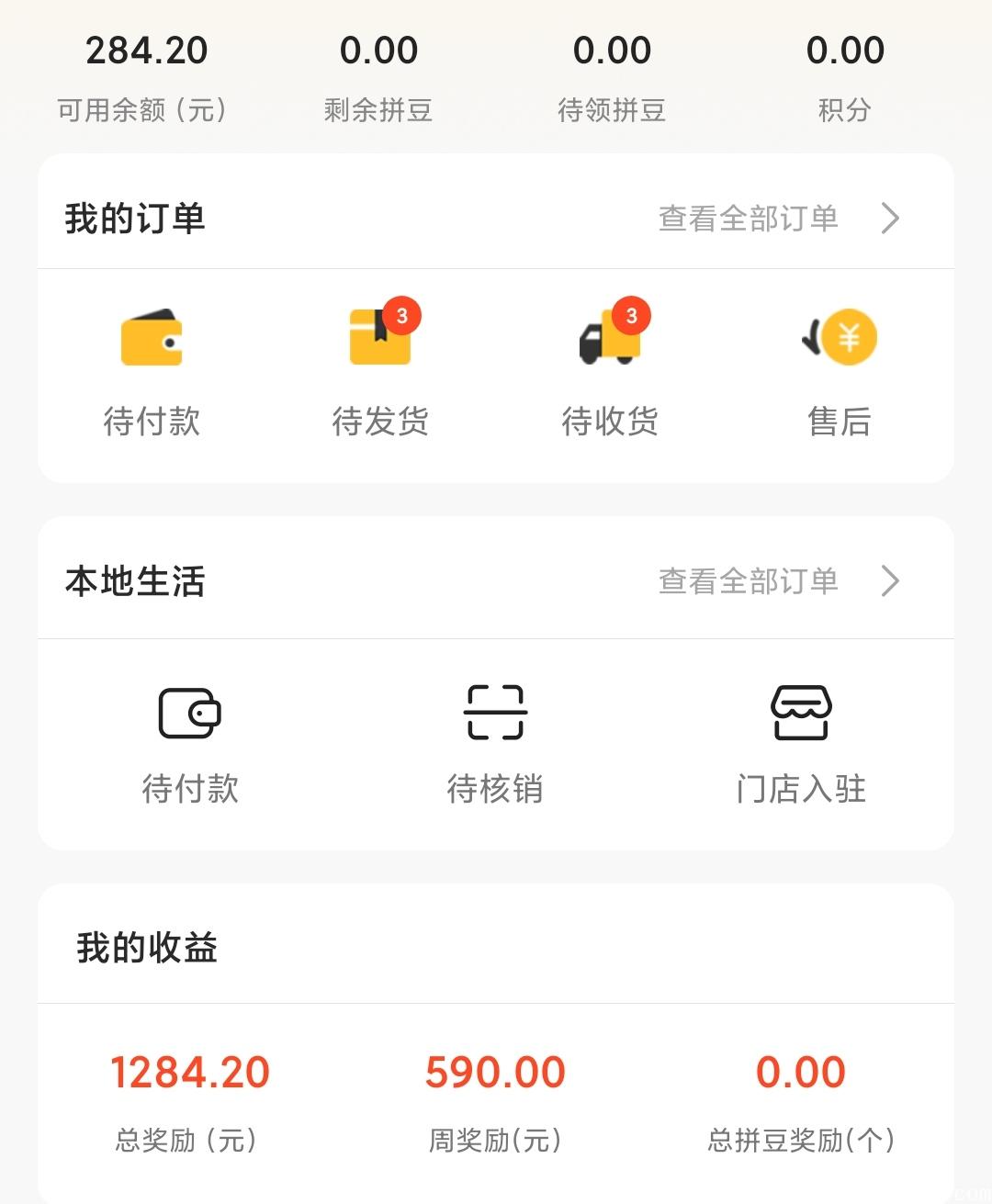View all orders in 本地生活
Screen dimensions: 992x1204
coord(777,581)
